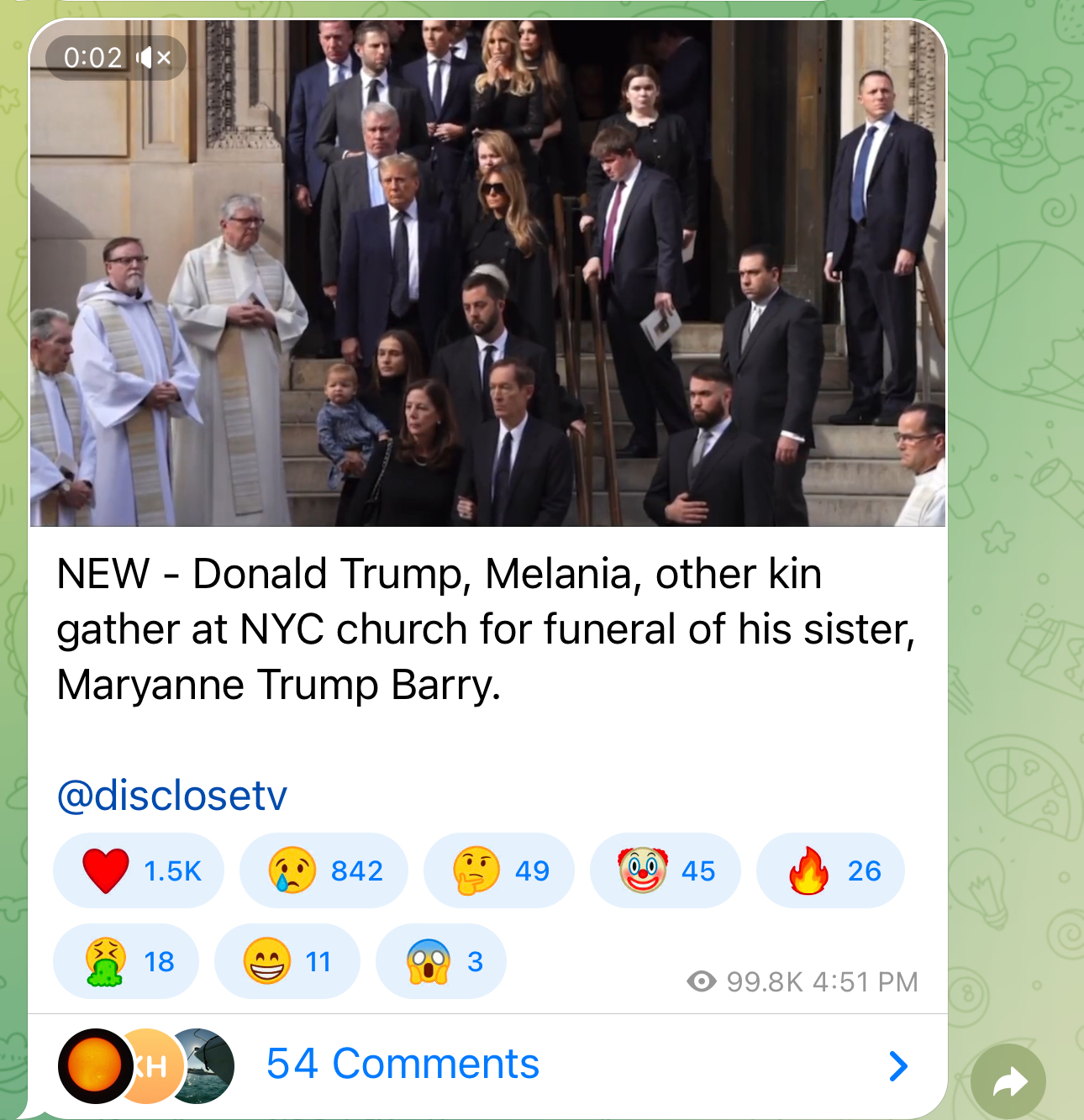The width and height of the screenshot is (1084, 1120).
Task: Add the fire reaction
Action: pos(830,870)
